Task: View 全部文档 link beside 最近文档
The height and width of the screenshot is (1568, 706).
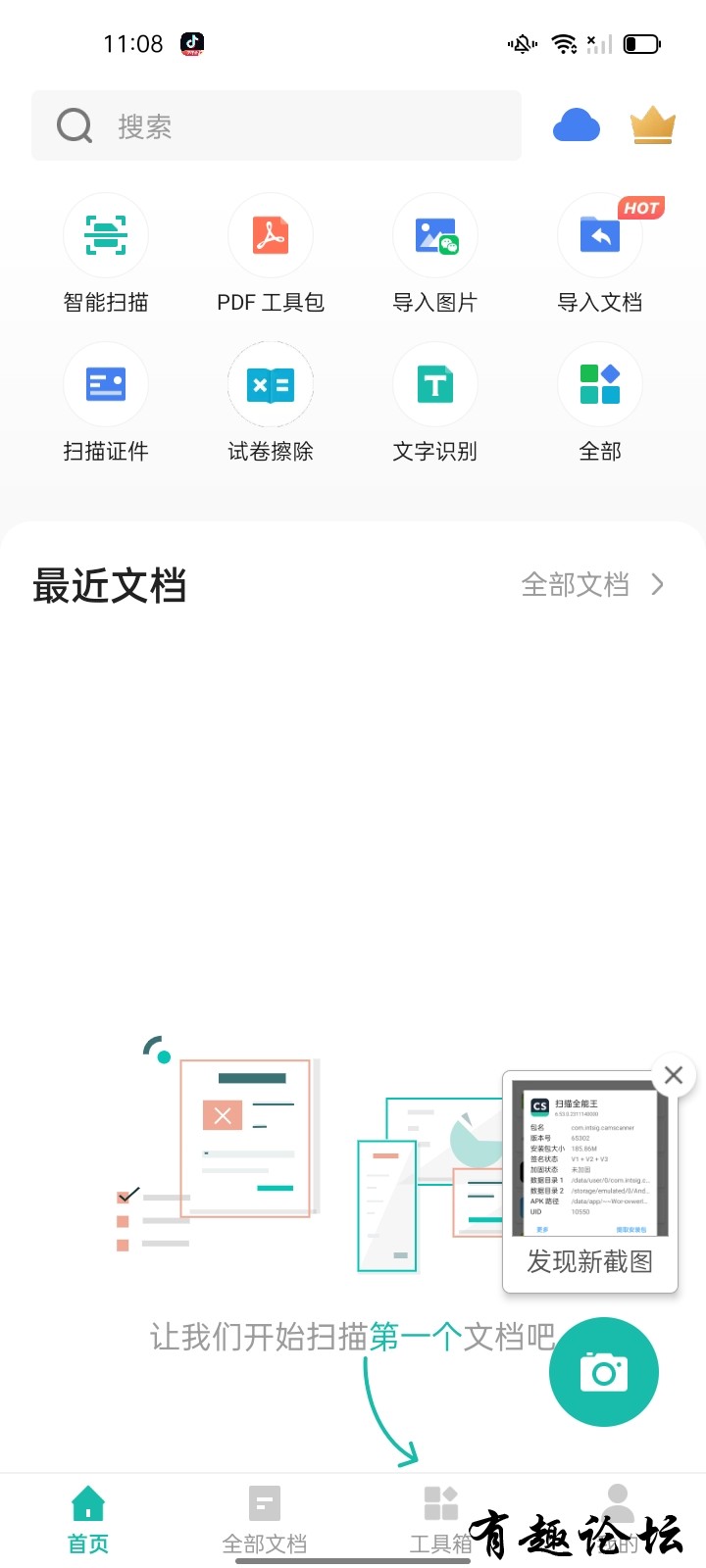Action: tap(592, 585)
